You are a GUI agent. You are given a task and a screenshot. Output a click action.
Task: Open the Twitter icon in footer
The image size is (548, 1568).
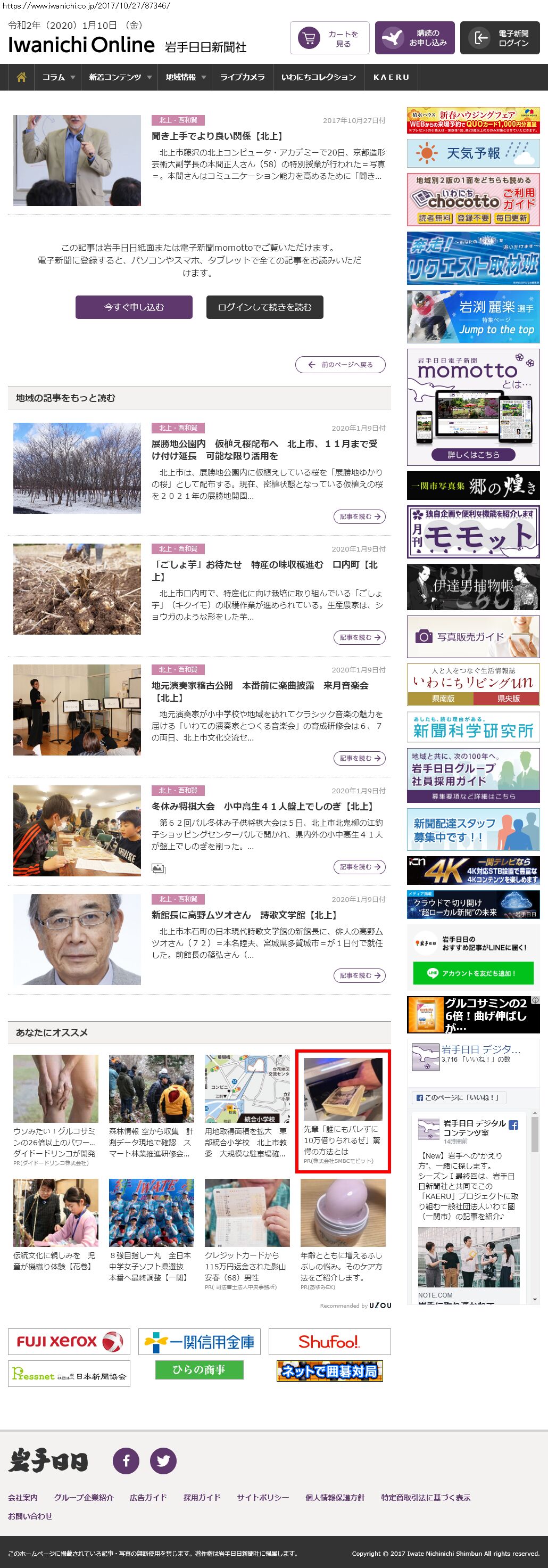(164, 1461)
